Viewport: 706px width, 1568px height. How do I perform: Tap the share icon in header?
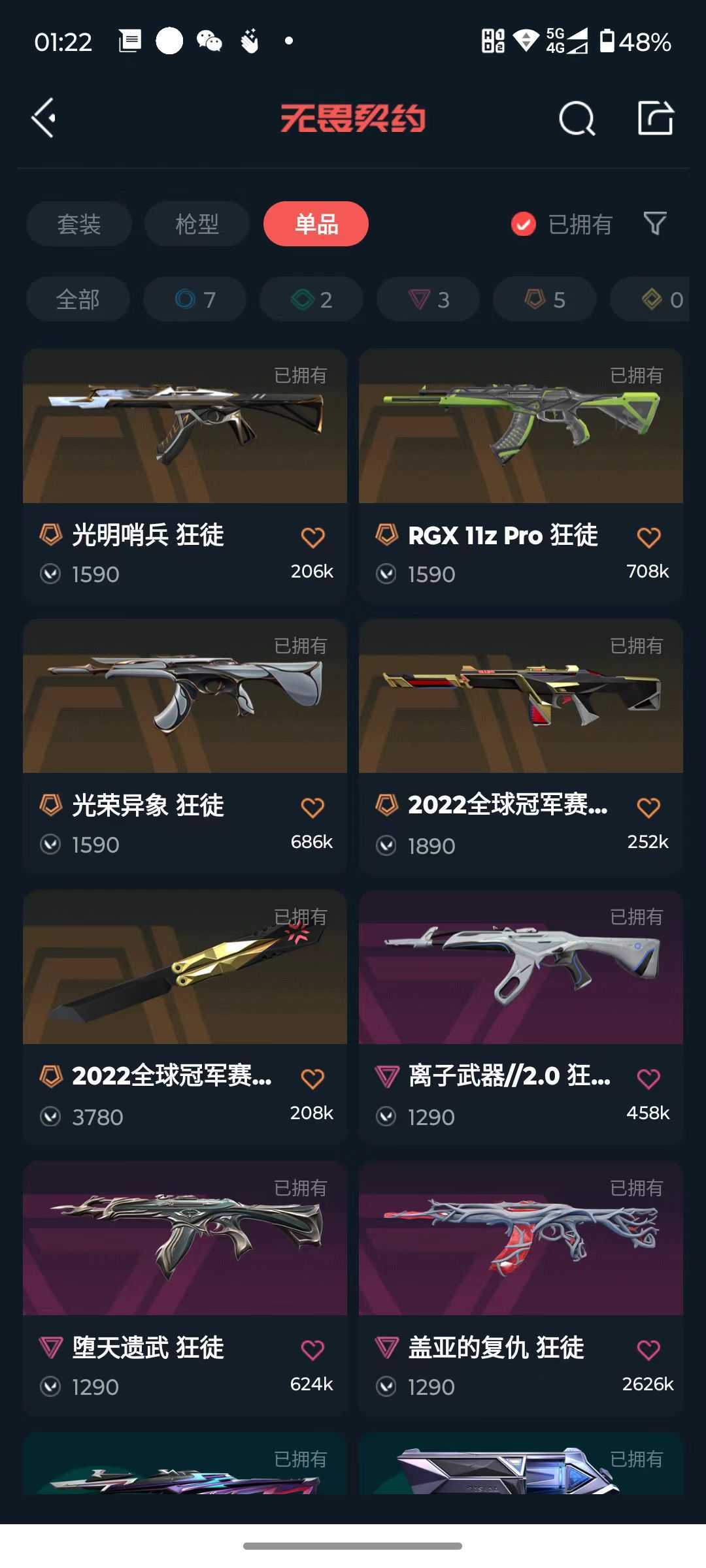656,118
